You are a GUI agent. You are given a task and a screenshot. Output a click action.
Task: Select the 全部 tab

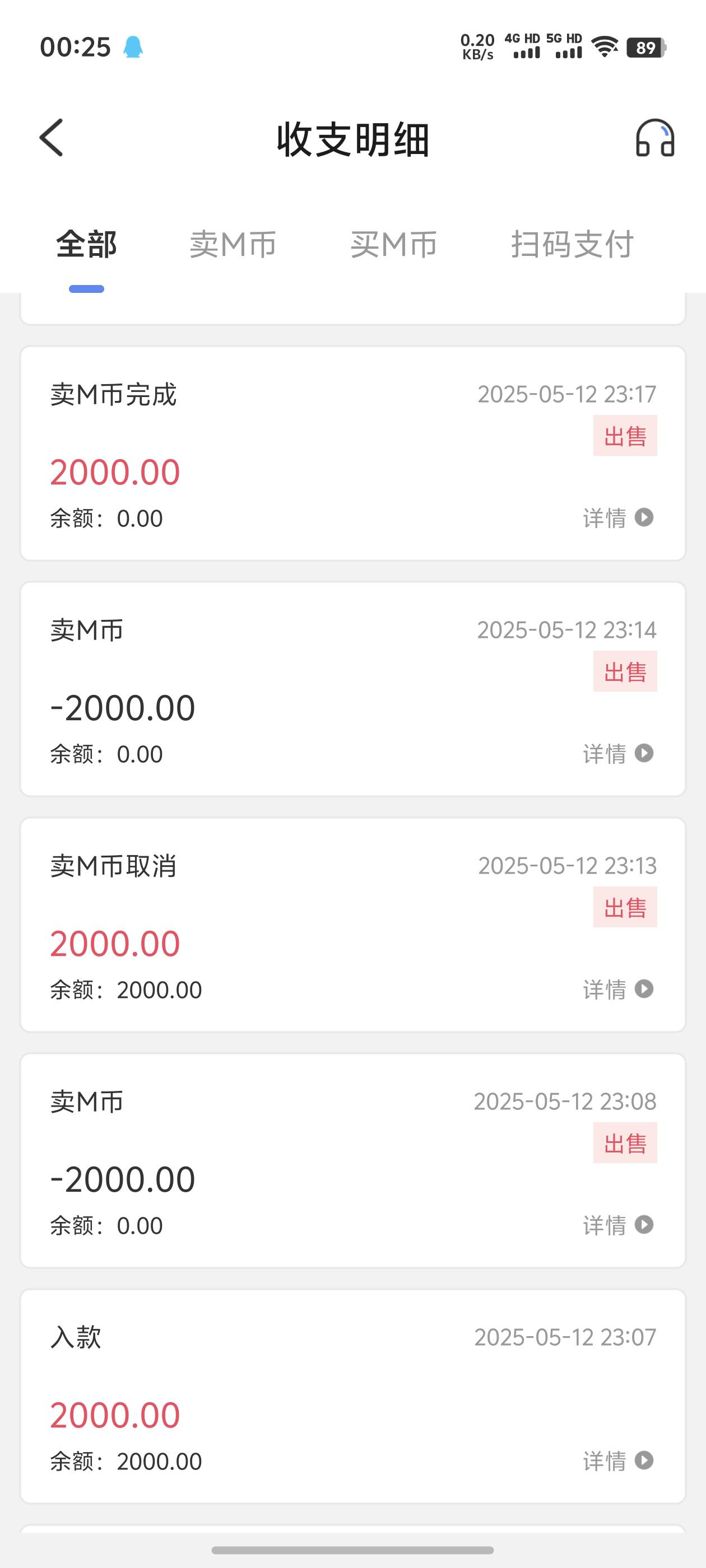[86, 245]
